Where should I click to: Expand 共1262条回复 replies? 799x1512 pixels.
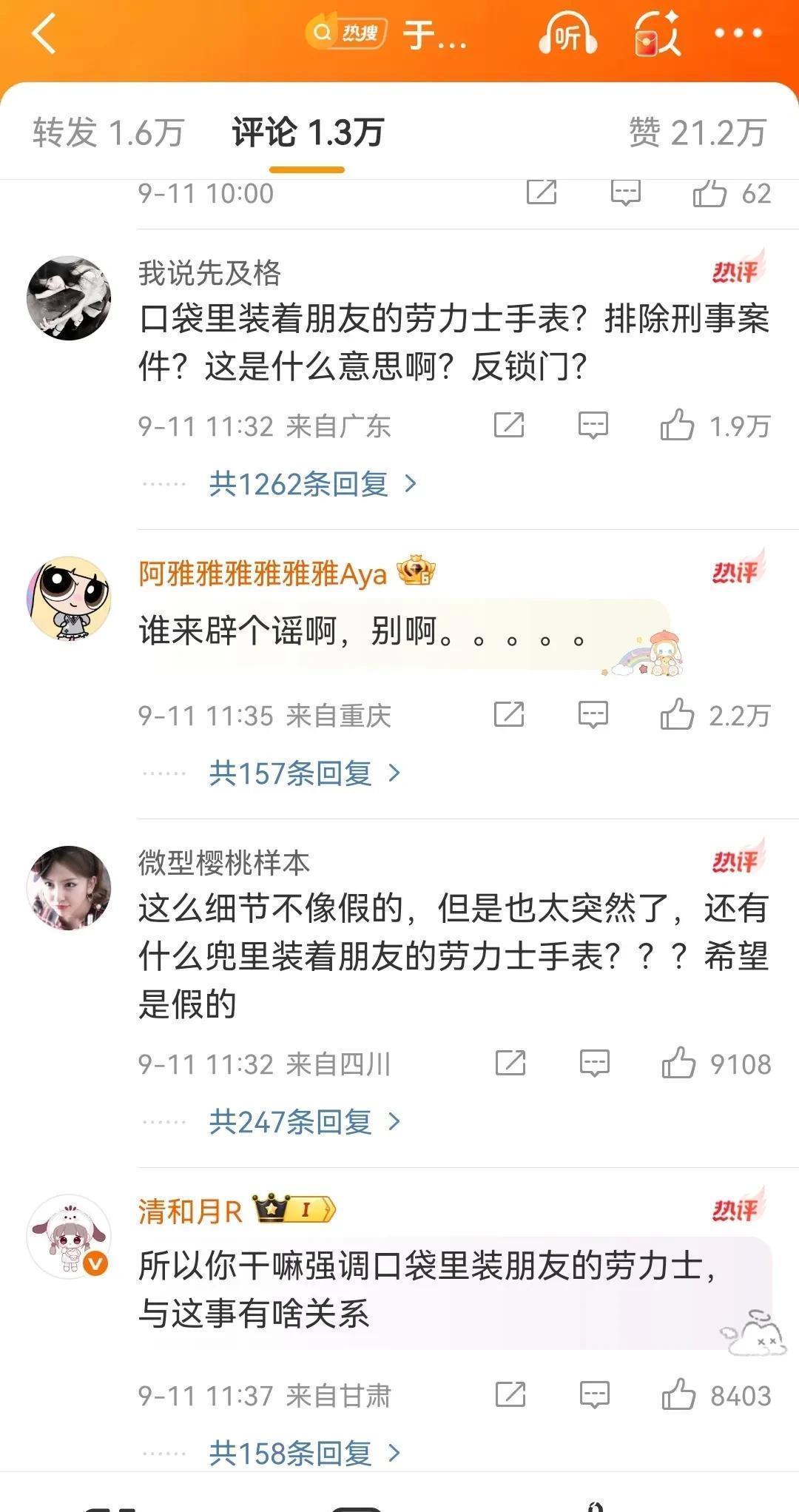click(x=312, y=484)
